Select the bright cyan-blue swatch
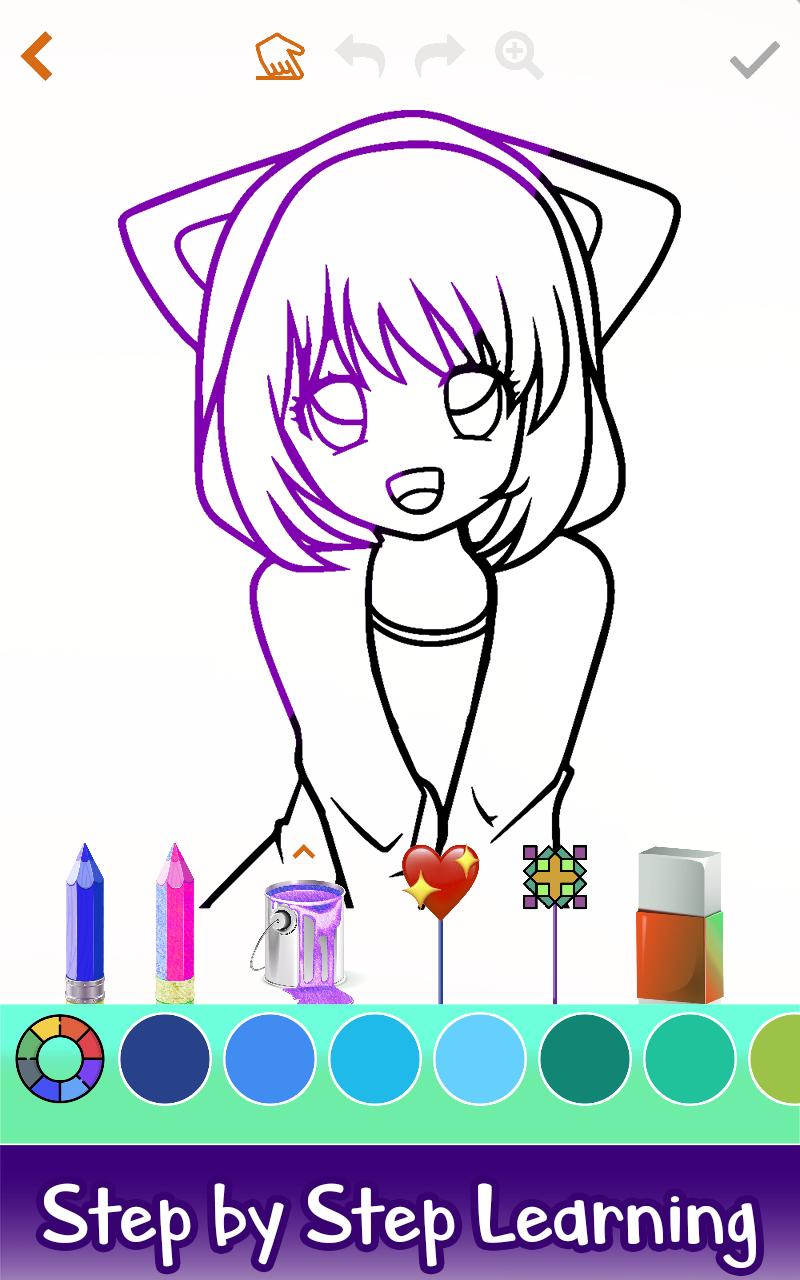 click(375, 1058)
